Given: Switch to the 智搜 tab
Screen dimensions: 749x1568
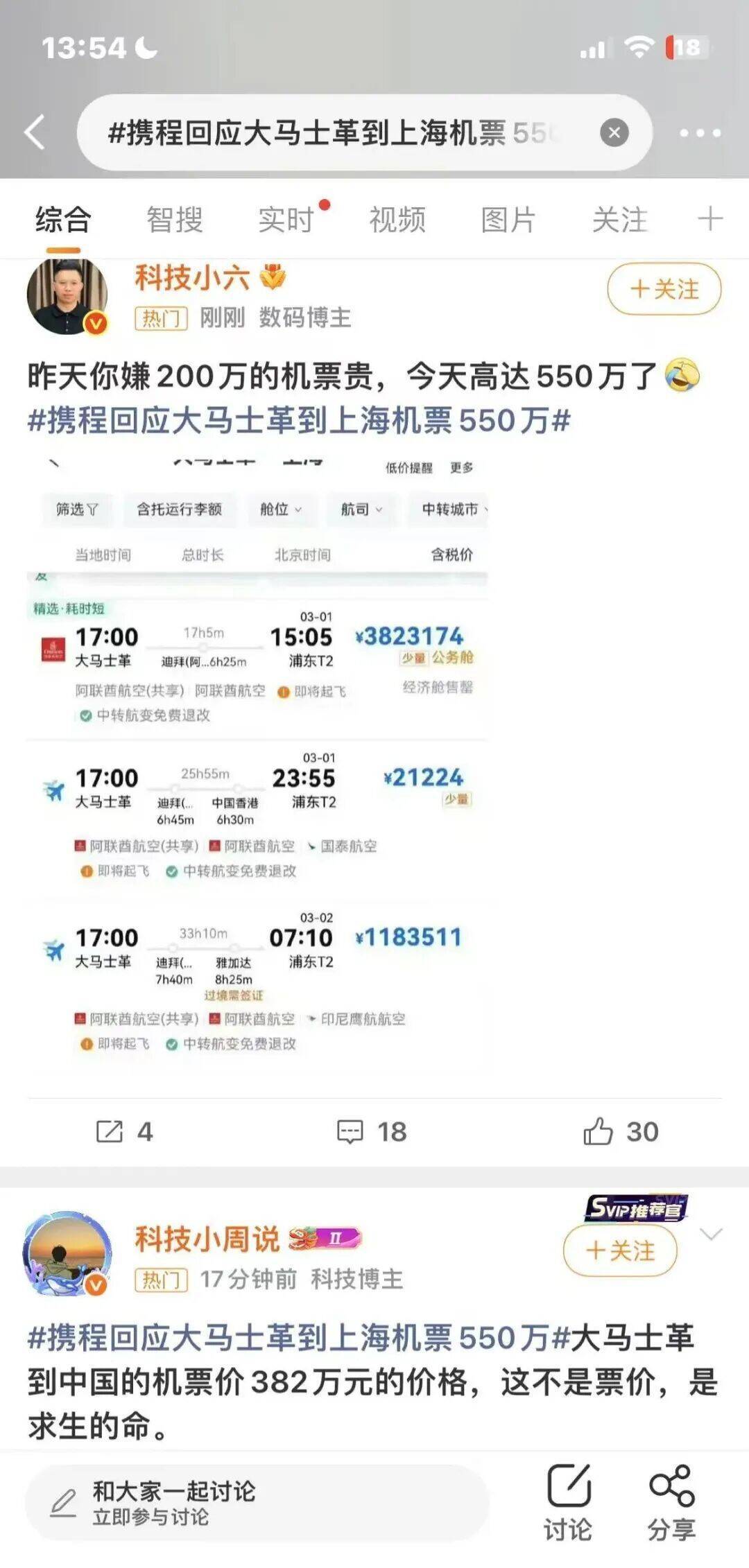Looking at the screenshot, I should point(174,220).
